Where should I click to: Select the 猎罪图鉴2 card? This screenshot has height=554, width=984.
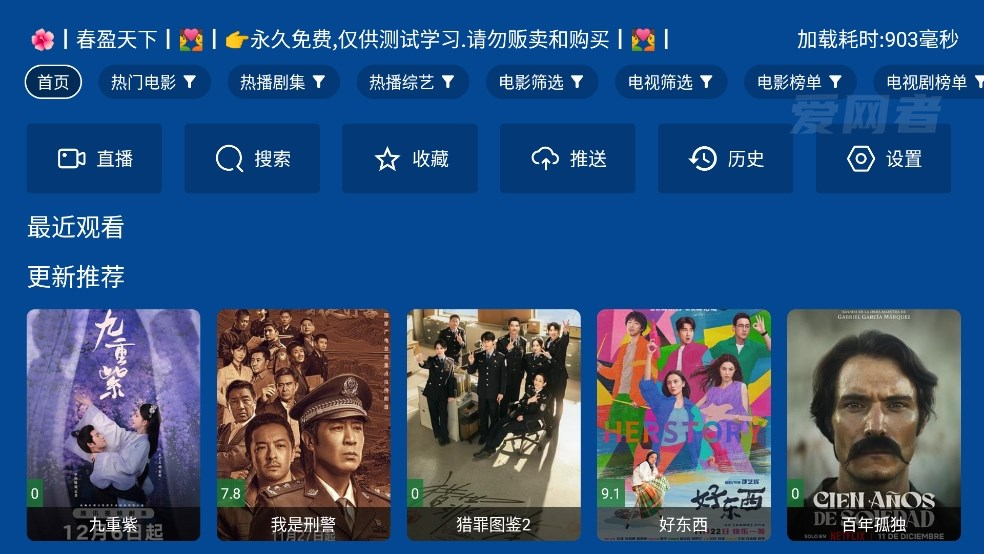pos(493,425)
